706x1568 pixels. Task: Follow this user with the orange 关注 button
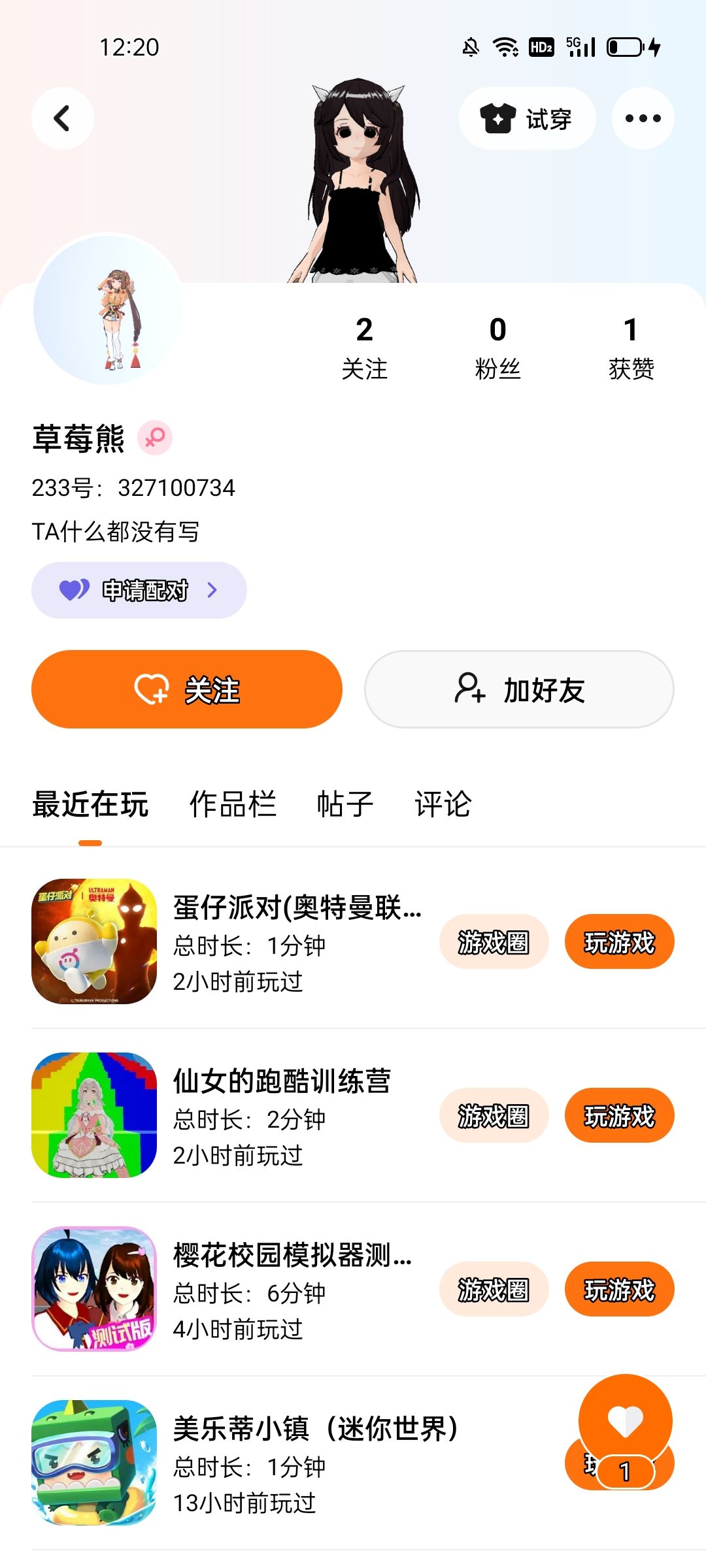[187, 689]
